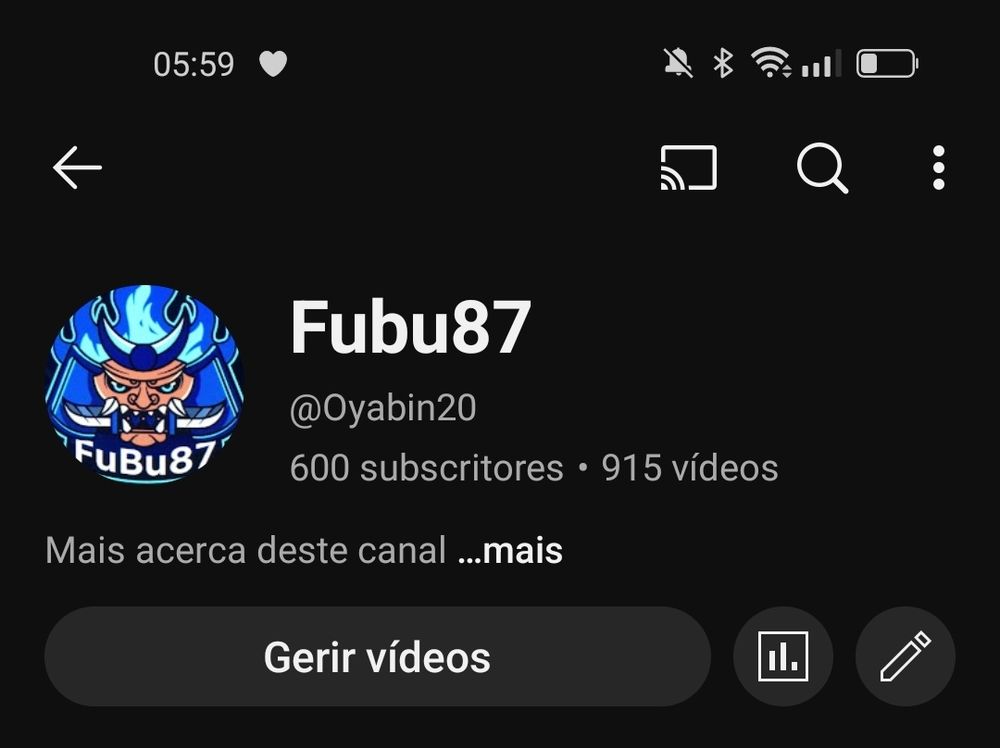The height and width of the screenshot is (748, 1000).
Task: Go back using the arrow icon
Action: 77,168
